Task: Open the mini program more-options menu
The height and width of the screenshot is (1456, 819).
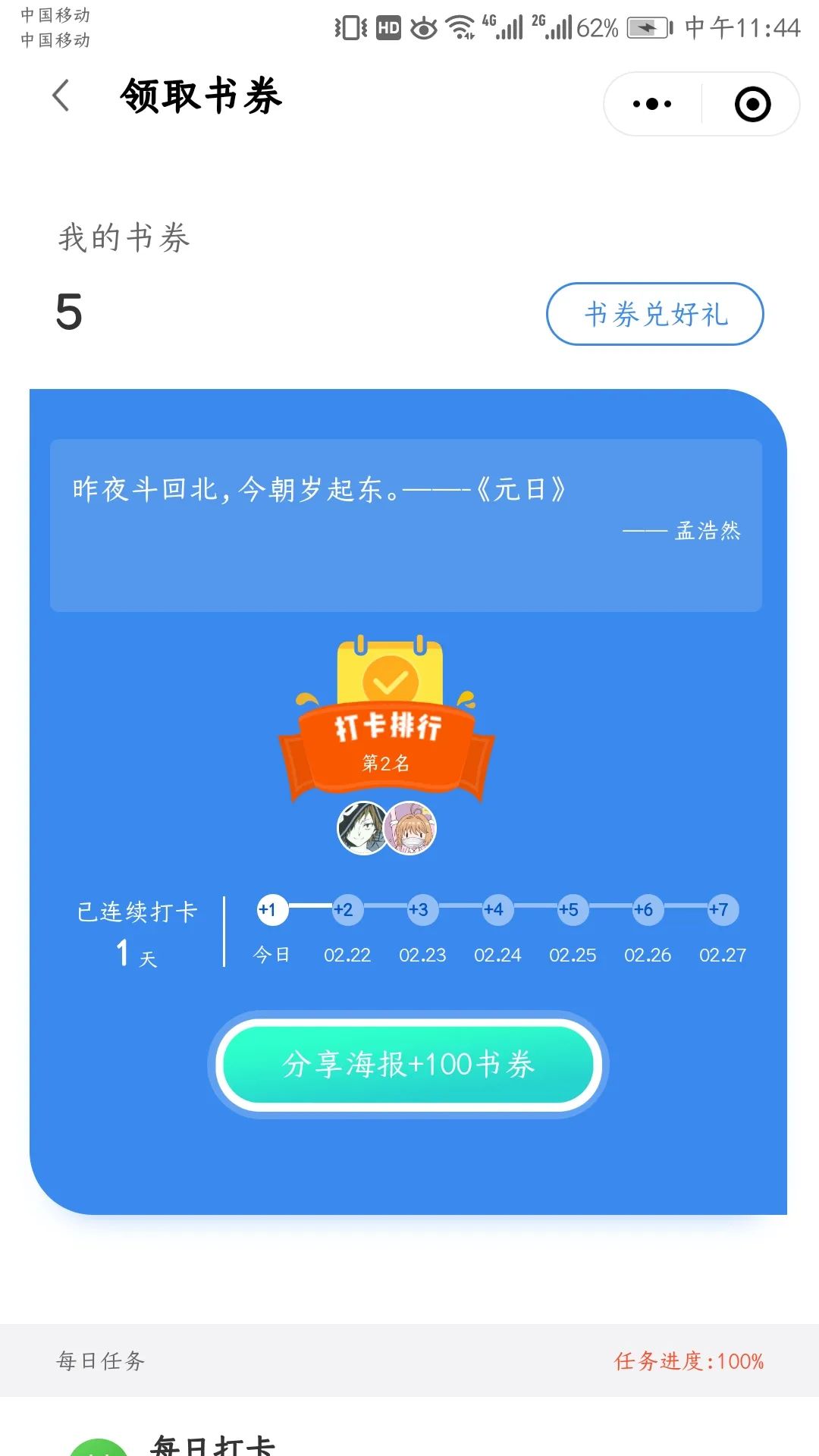Action: pos(652,105)
